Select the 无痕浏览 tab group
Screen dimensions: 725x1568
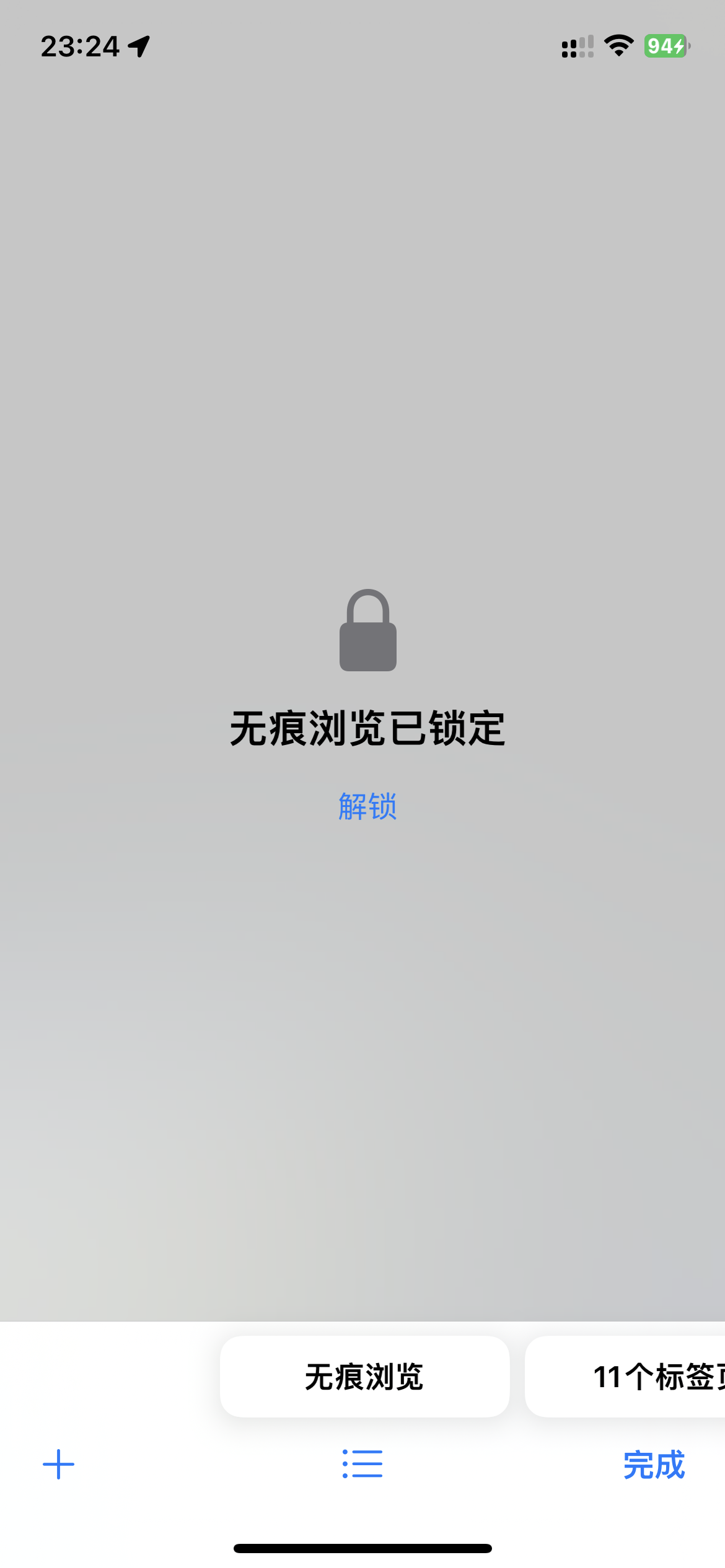point(365,1377)
